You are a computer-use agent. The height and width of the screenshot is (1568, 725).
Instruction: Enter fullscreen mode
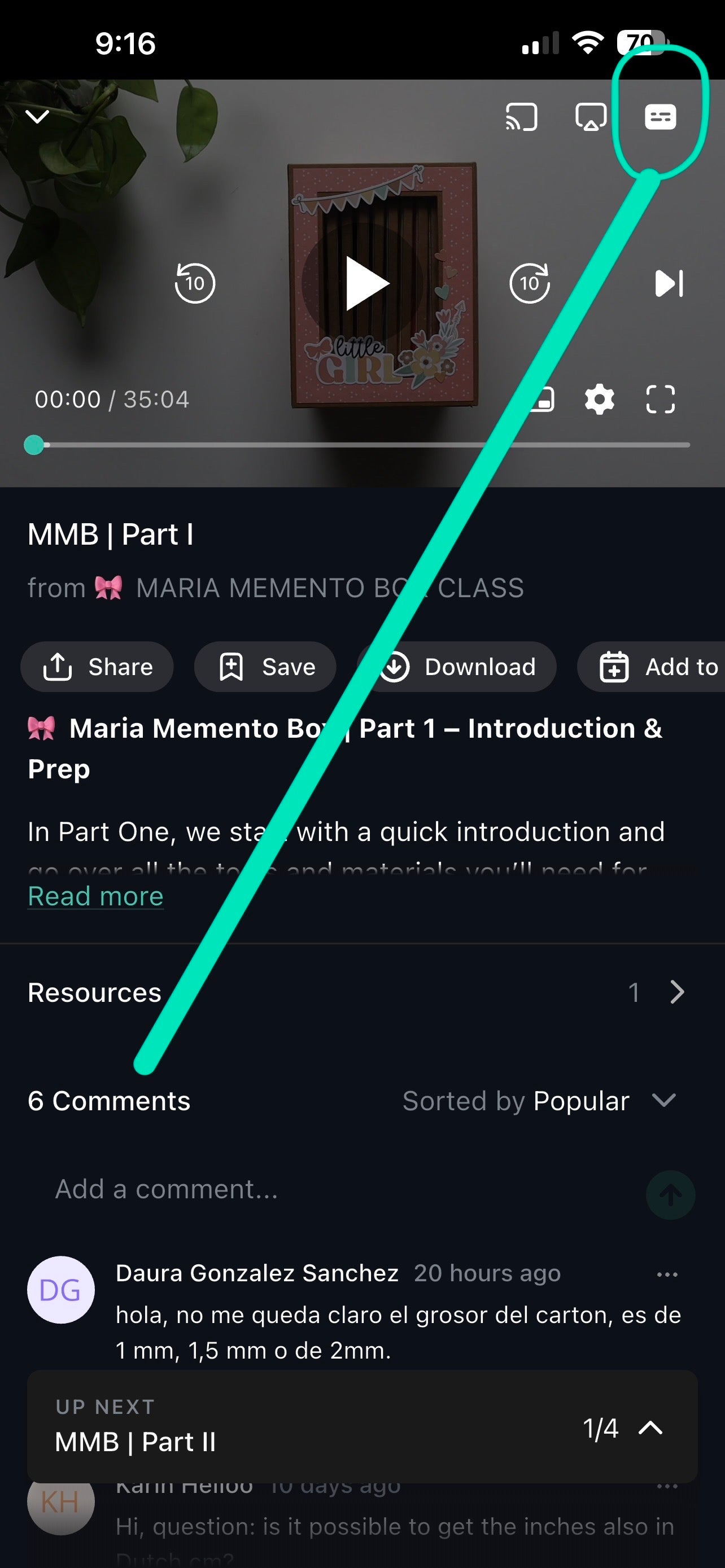click(x=660, y=400)
